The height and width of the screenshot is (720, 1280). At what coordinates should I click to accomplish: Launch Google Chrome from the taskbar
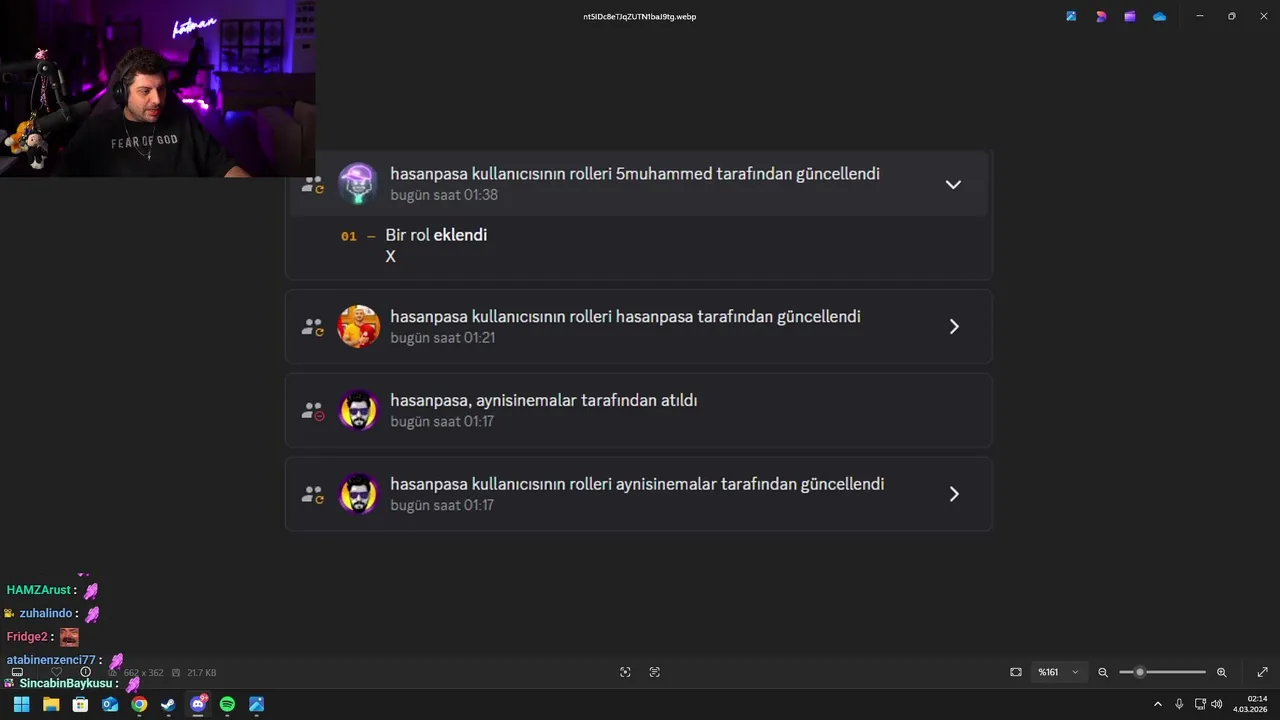point(139,704)
